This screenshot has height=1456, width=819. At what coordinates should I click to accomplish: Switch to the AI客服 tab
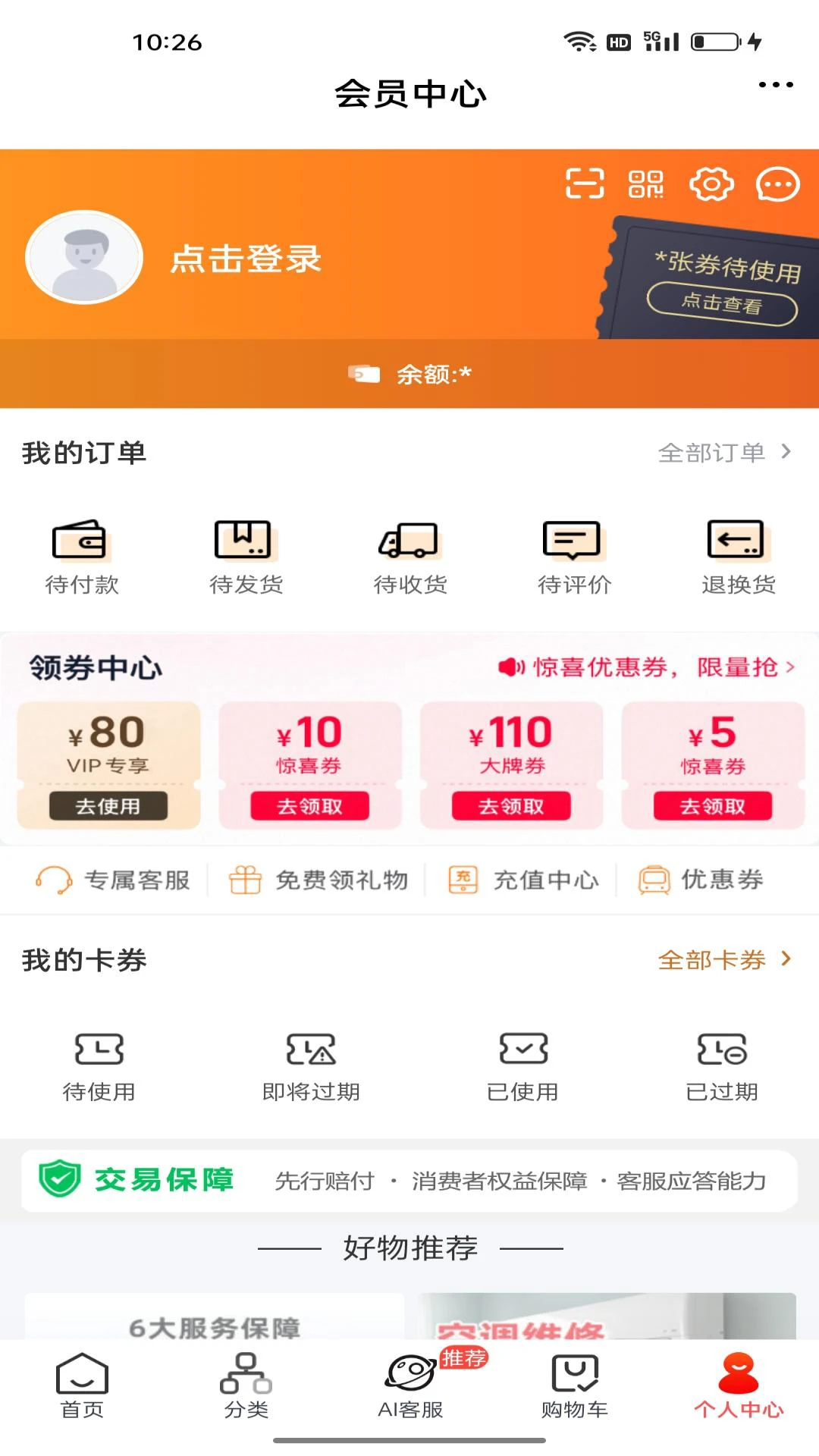coord(410,1385)
